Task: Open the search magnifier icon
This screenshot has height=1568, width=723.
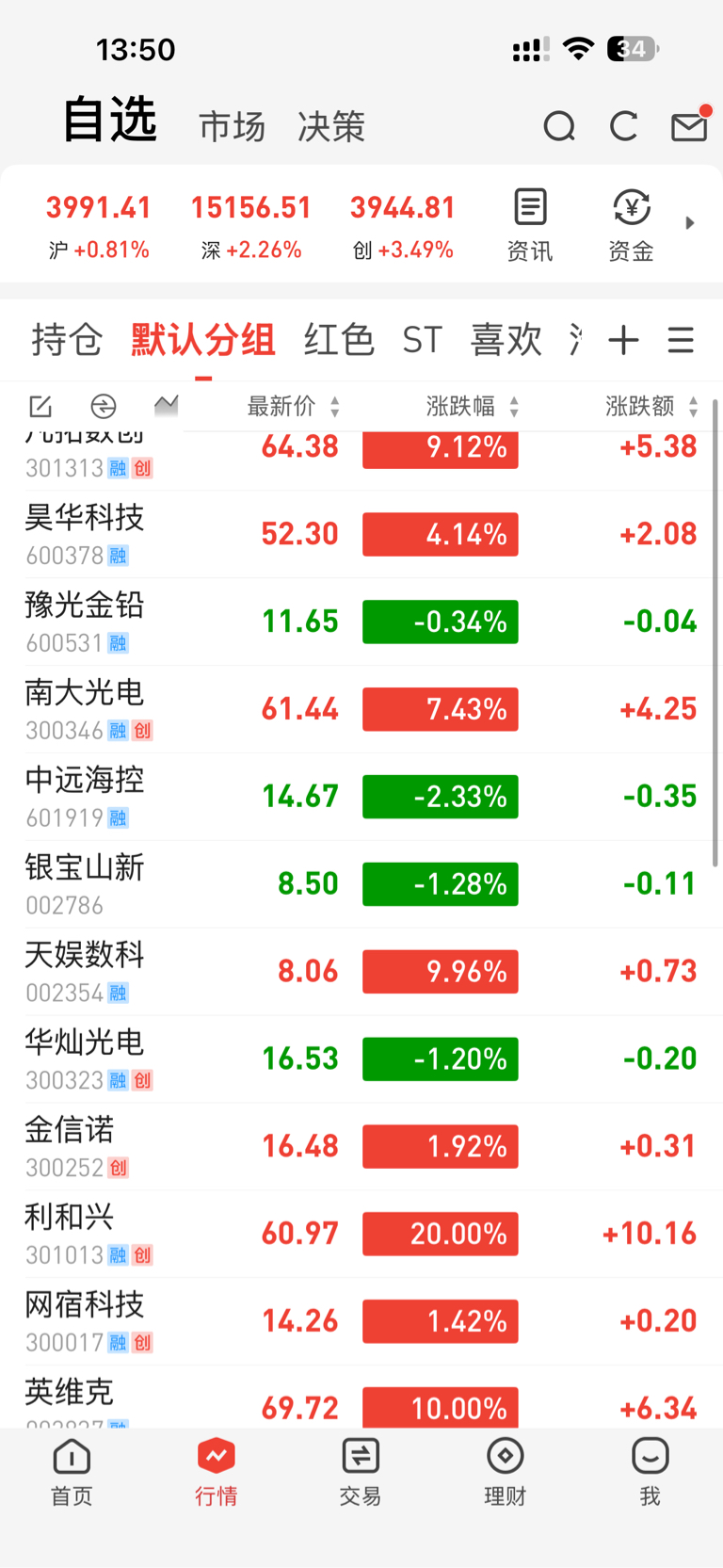Action: pos(559,126)
